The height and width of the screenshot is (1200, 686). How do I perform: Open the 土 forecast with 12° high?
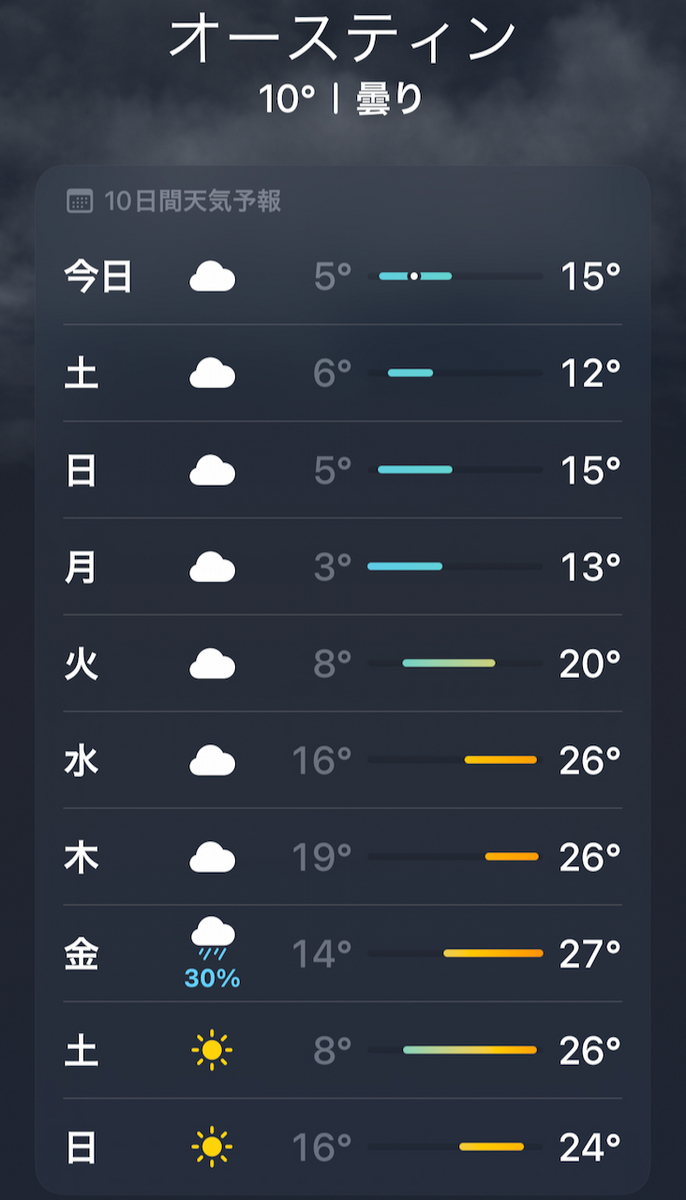343,373
